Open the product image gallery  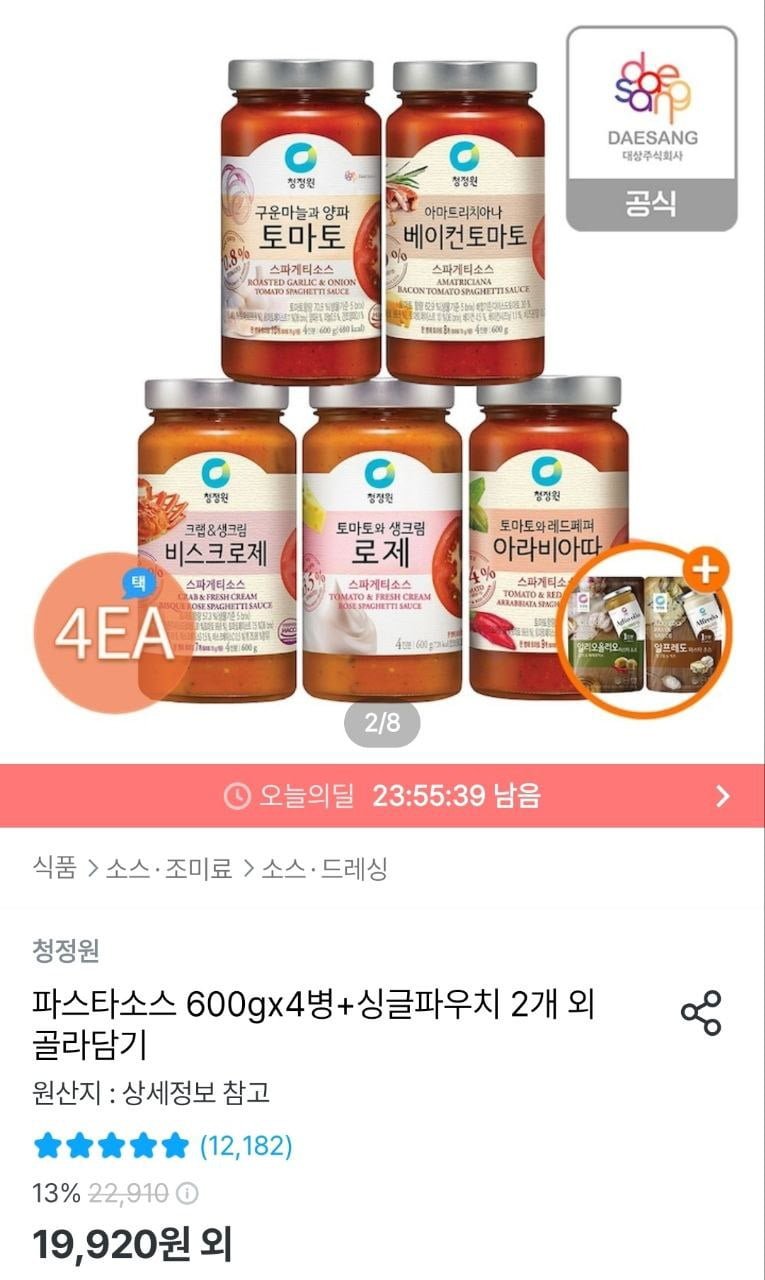(382, 380)
